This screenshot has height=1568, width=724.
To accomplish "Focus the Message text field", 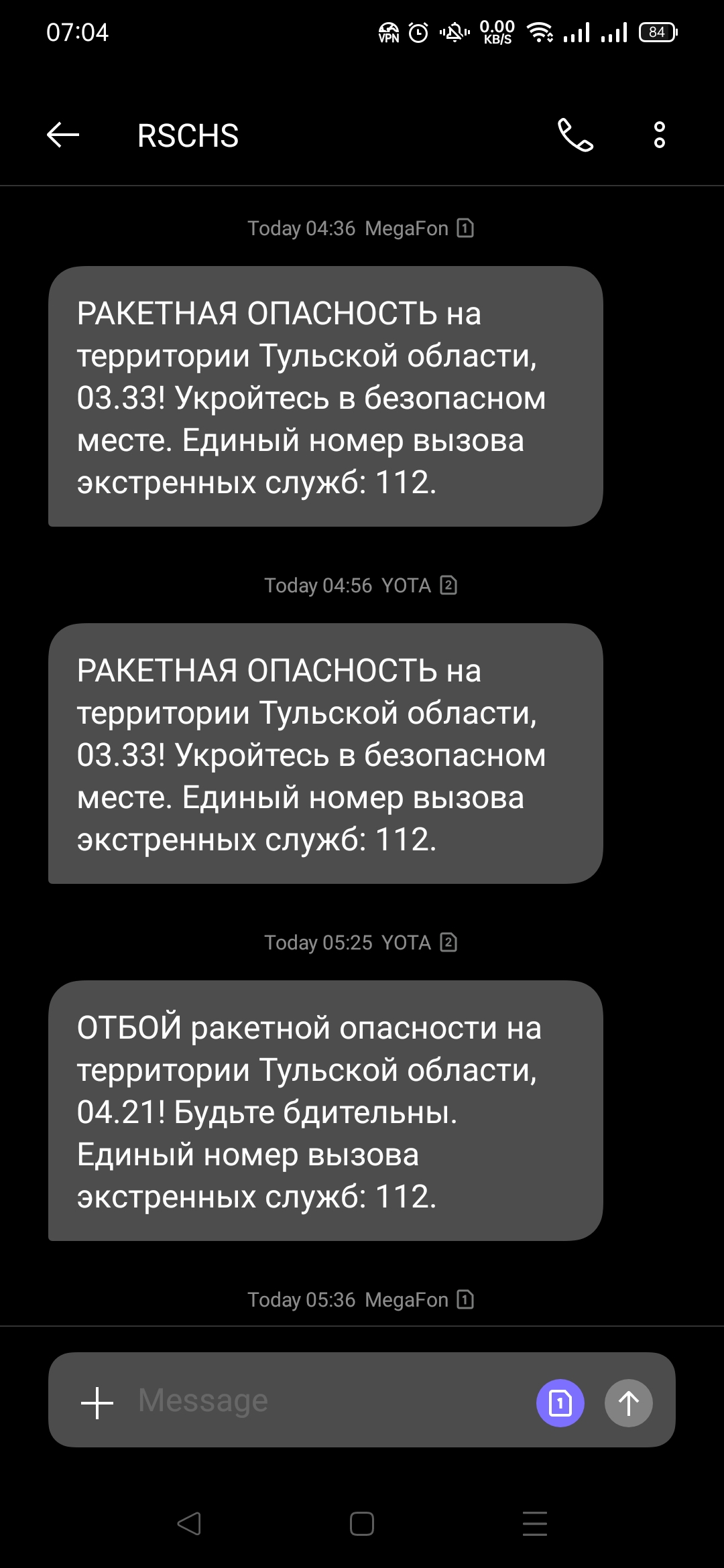I will (x=322, y=1401).
